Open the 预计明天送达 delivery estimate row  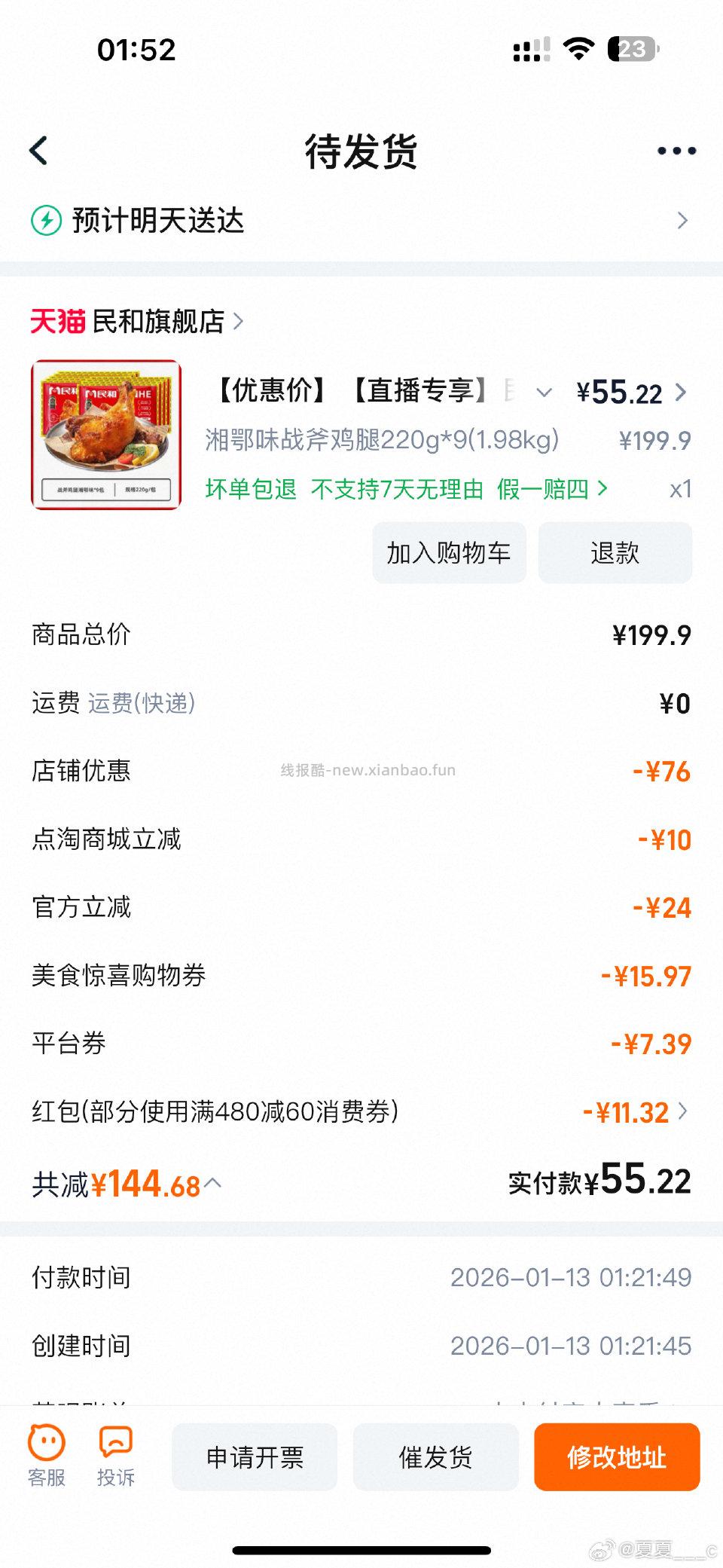361,220
